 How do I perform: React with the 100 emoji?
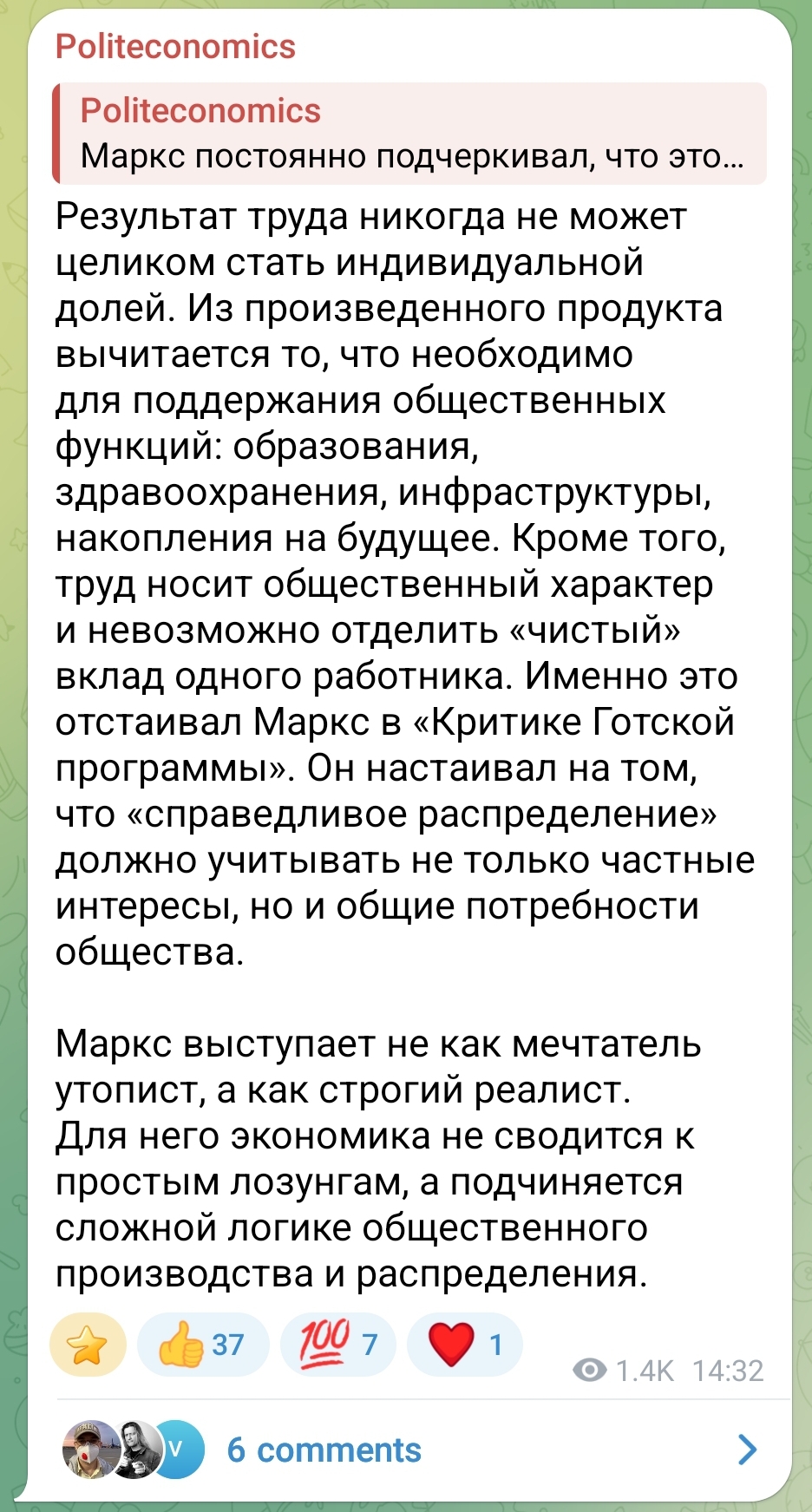click(337, 1345)
